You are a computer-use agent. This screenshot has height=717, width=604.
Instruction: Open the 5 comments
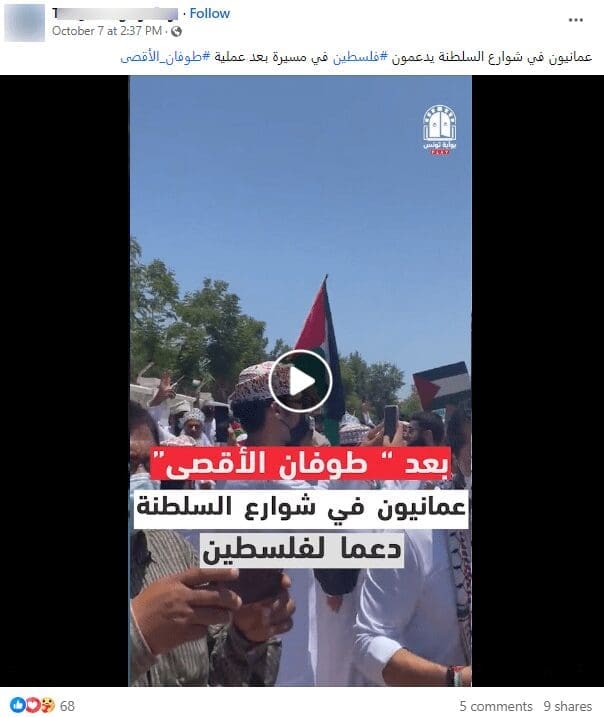tap(495, 706)
